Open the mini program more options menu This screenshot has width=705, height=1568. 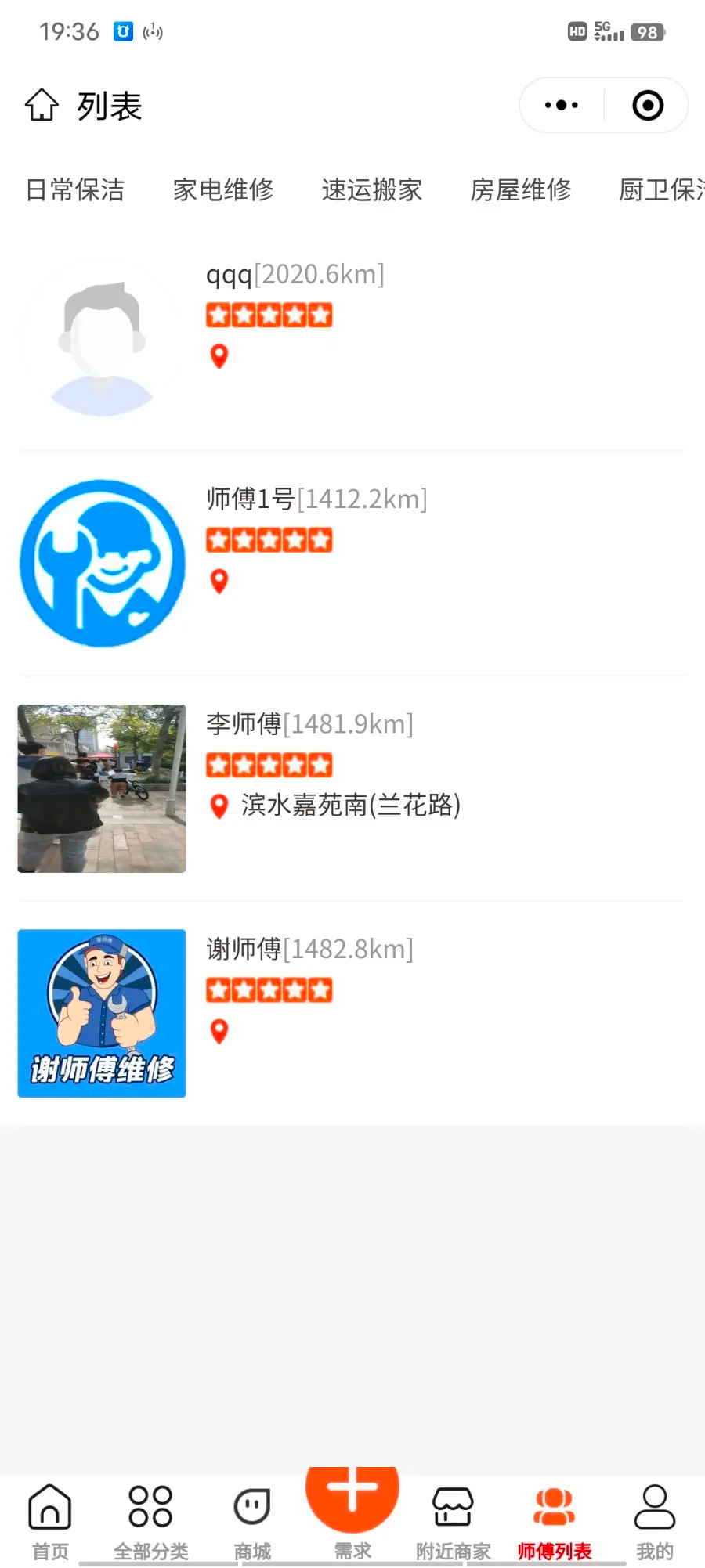click(x=562, y=105)
